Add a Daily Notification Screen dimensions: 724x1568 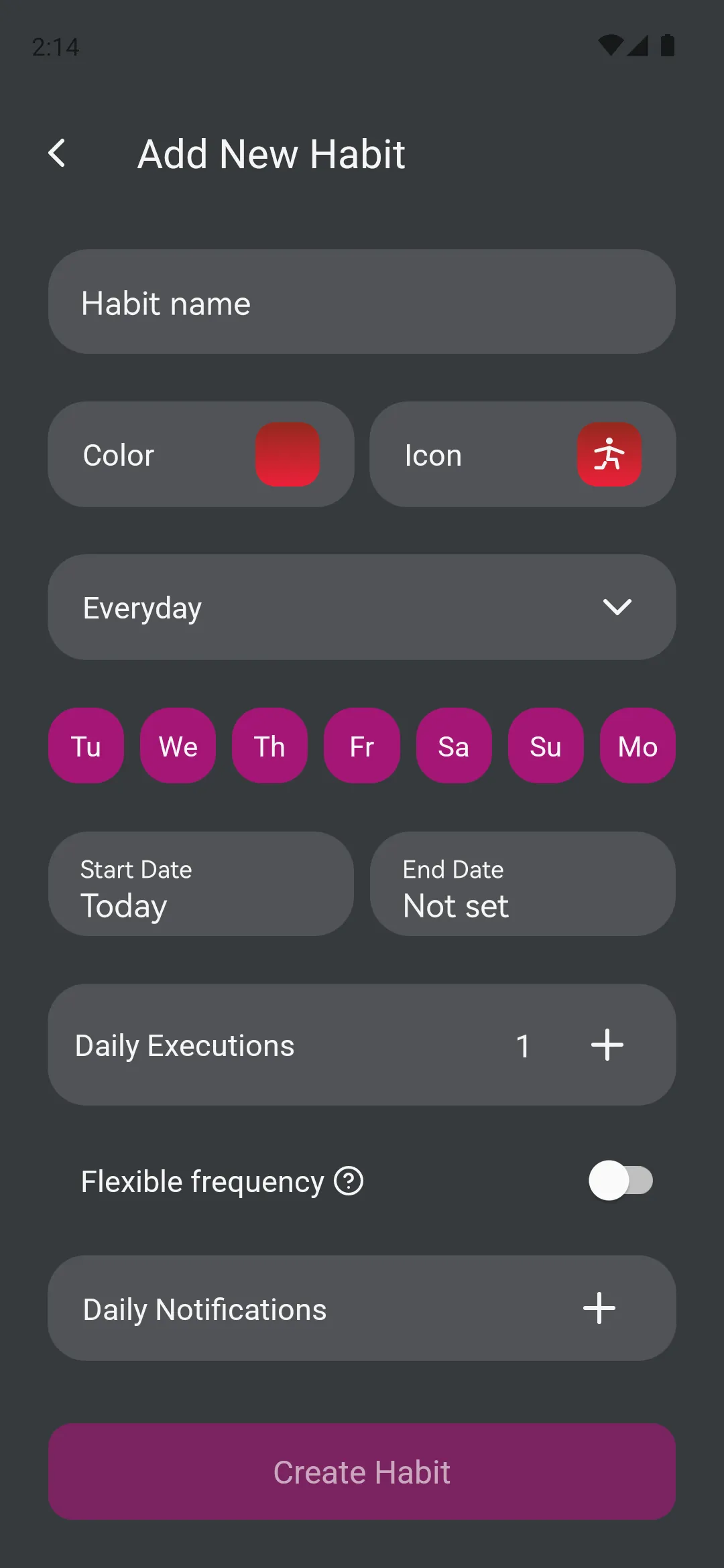[x=599, y=1308]
